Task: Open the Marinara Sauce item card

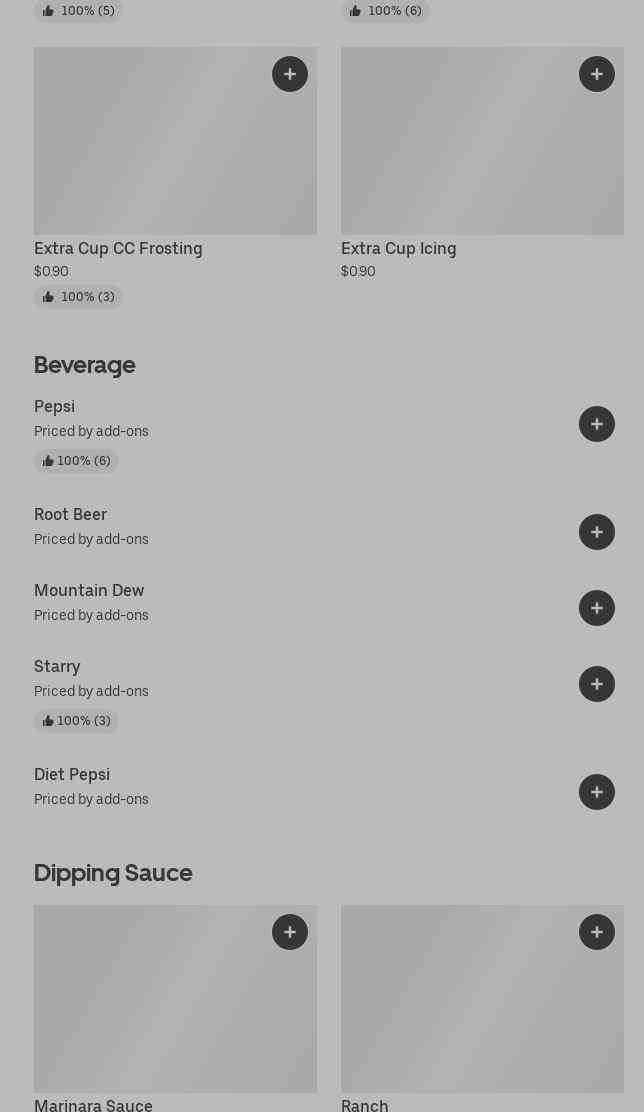Action: [x=150, y=1010]
